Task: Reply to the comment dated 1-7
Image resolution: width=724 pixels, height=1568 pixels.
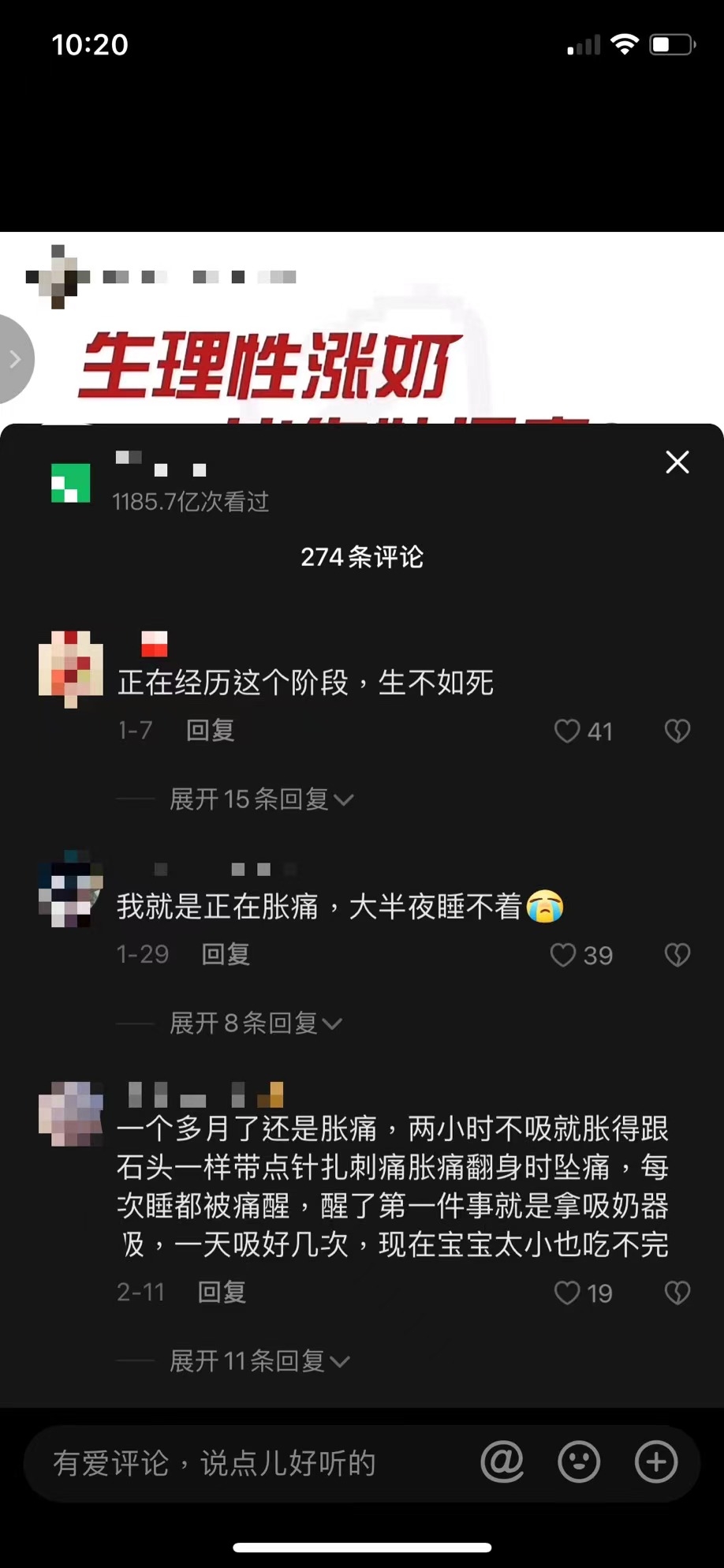Action: [210, 731]
